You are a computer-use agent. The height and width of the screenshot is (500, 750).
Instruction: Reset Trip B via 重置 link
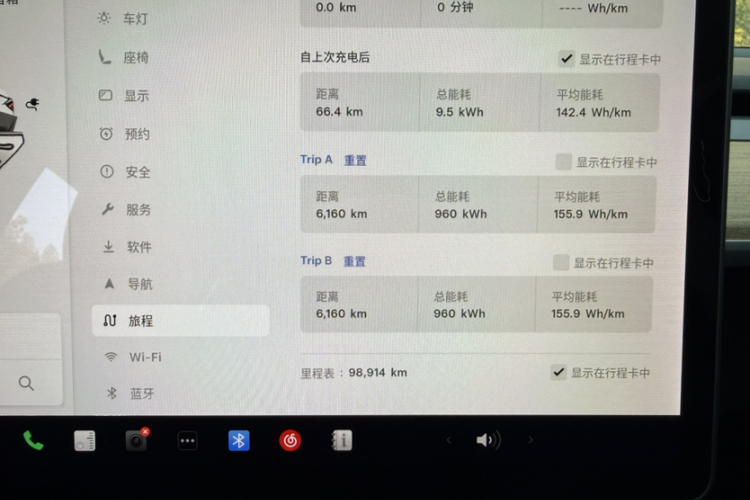click(355, 262)
